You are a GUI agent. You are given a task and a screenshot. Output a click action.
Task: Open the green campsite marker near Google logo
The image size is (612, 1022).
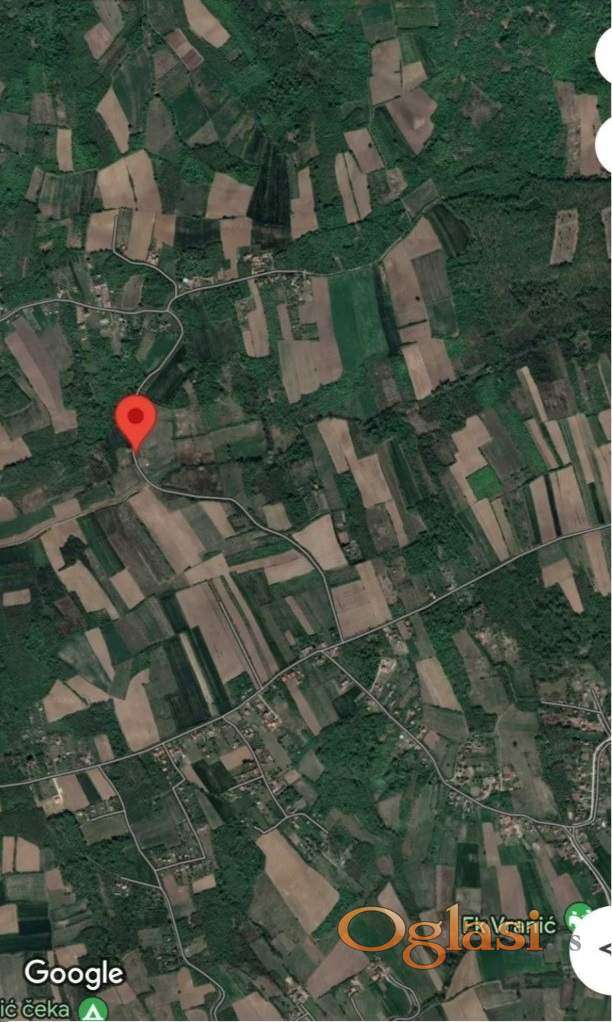93,1008
